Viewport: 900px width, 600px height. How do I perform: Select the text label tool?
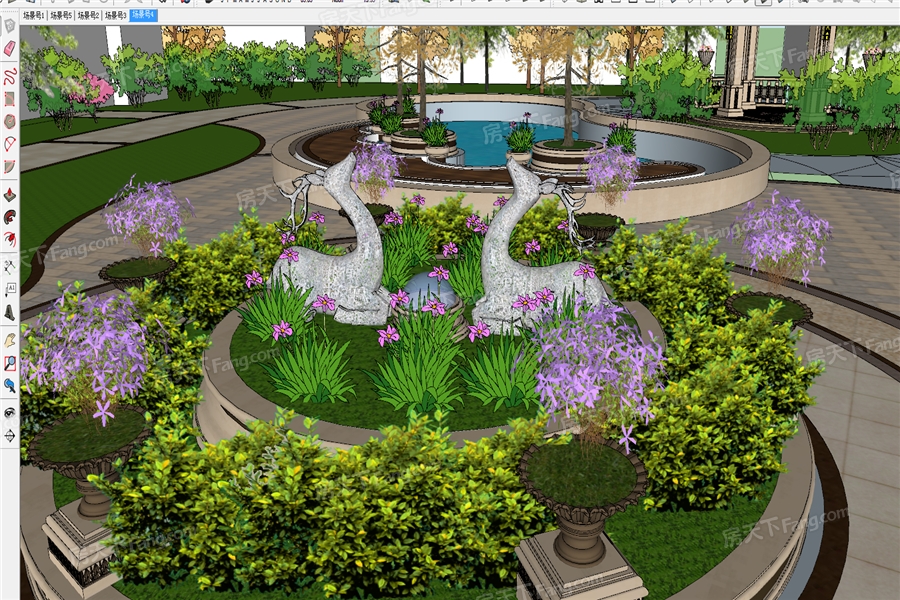(x=10, y=290)
